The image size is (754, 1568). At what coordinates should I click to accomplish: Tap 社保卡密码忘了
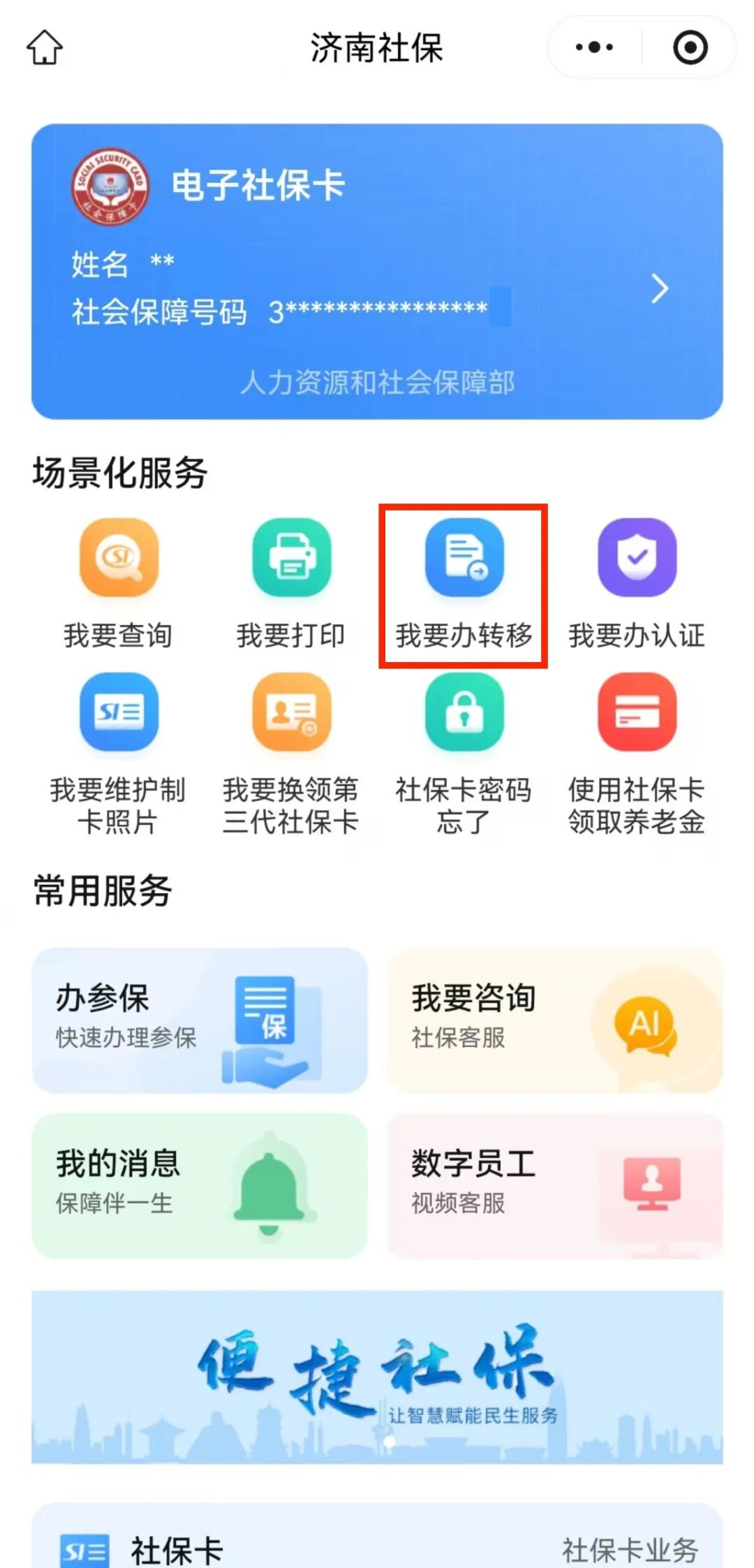click(x=464, y=753)
